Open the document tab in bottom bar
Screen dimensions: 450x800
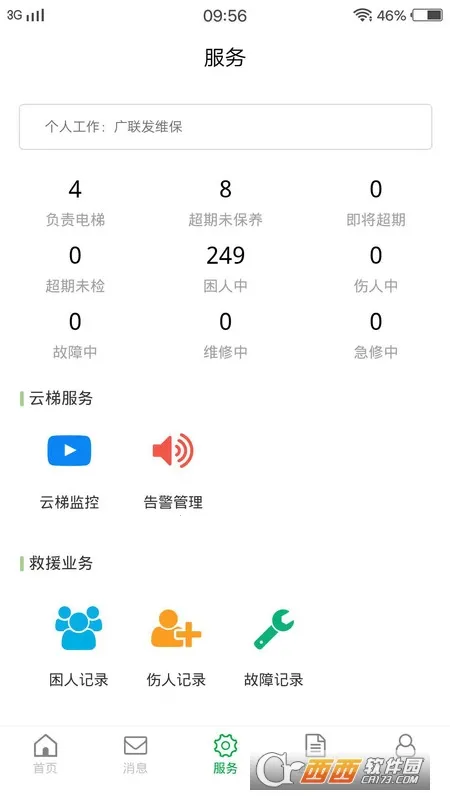point(315,745)
